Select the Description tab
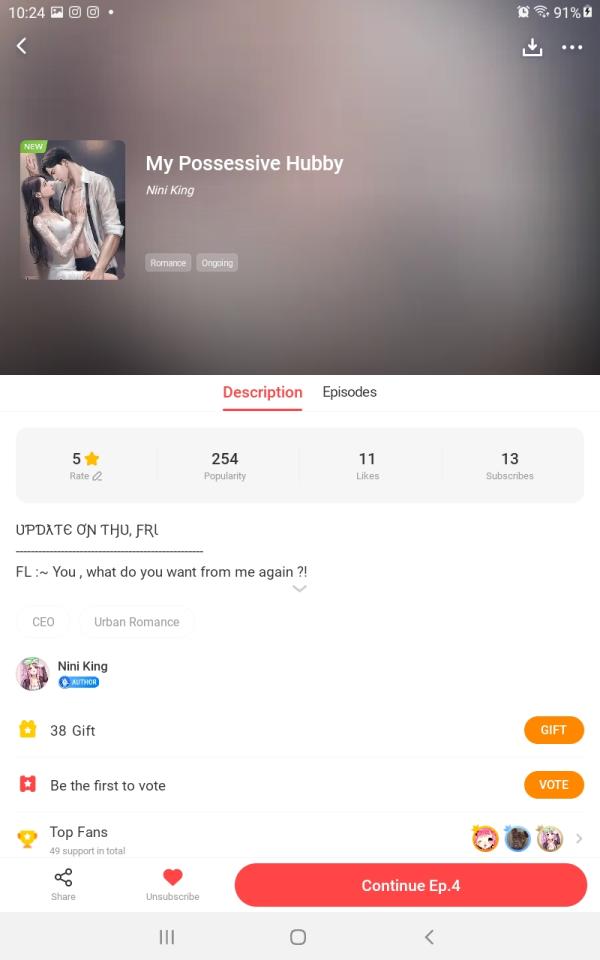This screenshot has width=600, height=960. tap(262, 392)
